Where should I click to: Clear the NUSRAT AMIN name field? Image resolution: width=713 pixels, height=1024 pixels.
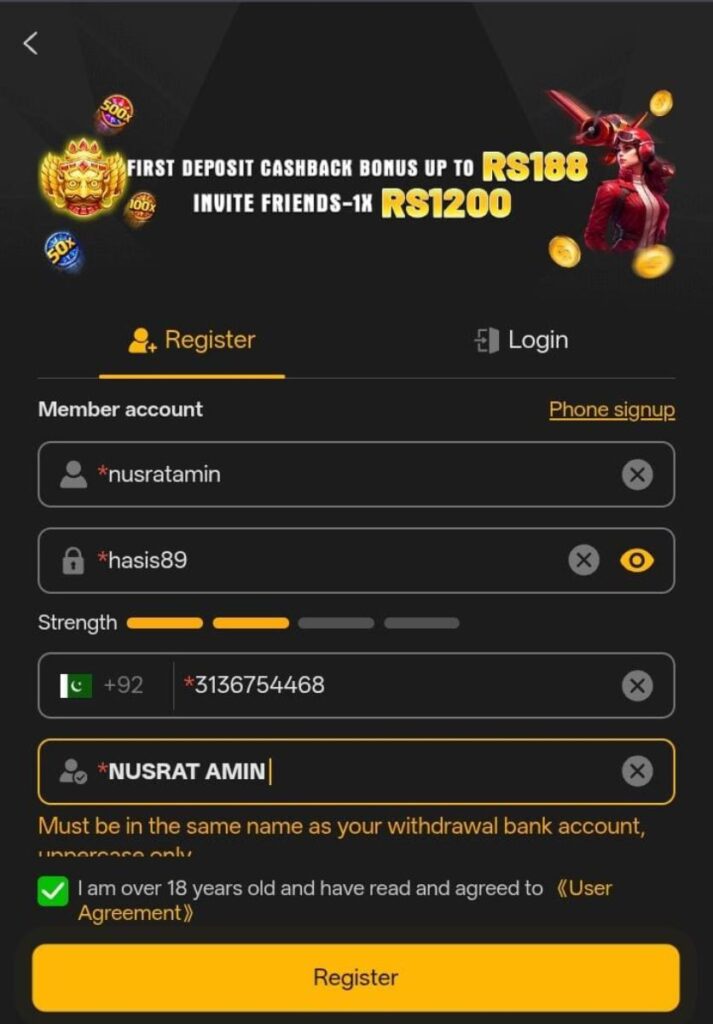pos(637,771)
